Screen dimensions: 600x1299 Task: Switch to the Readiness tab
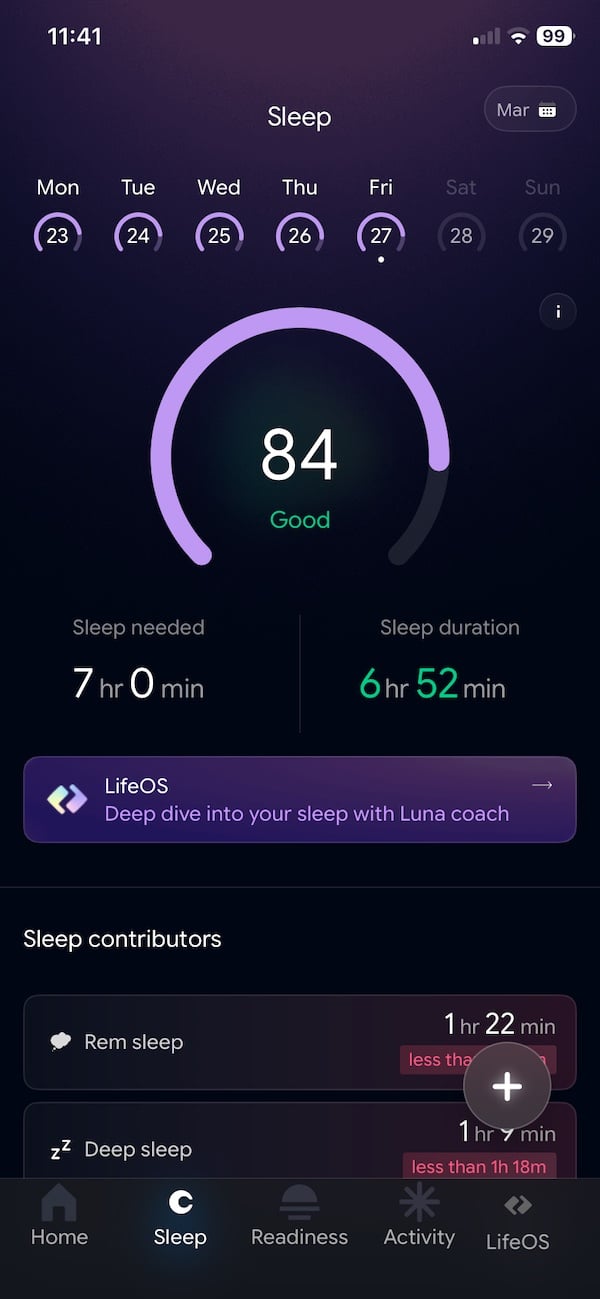click(299, 1216)
